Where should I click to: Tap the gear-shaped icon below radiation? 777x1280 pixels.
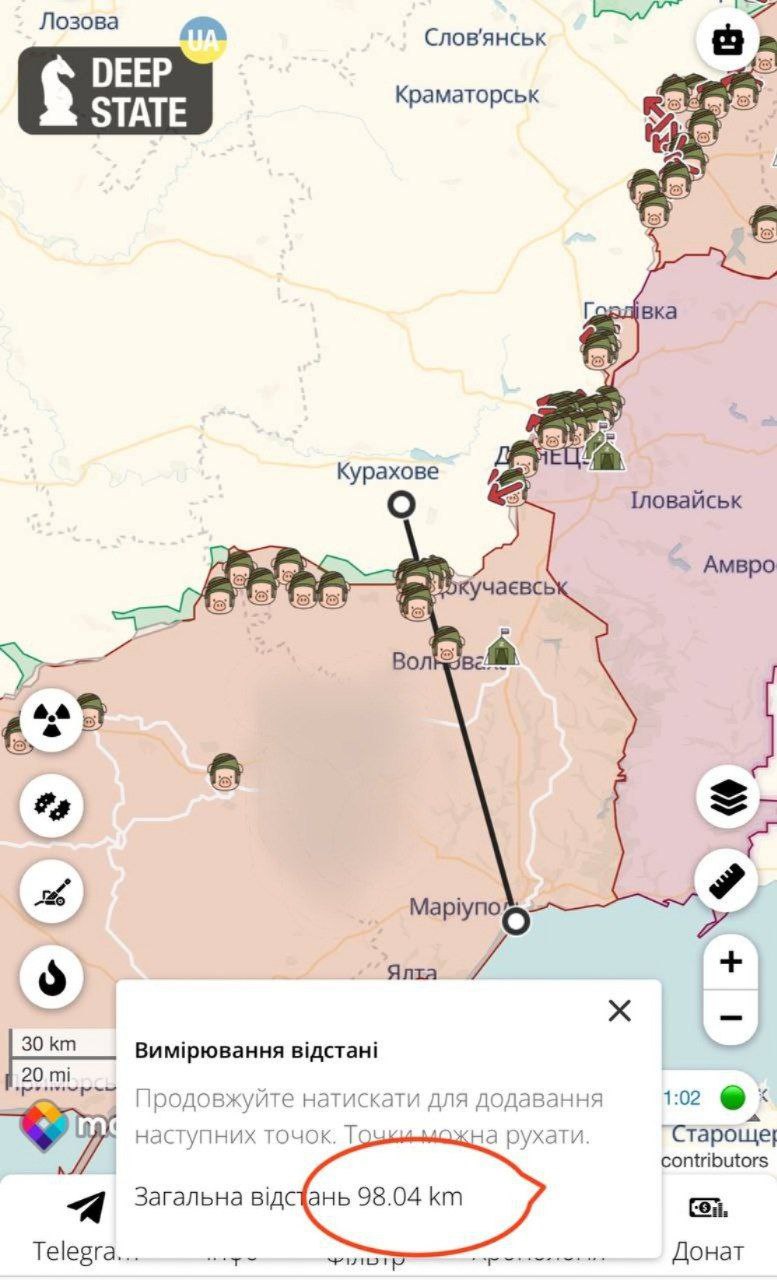51,806
